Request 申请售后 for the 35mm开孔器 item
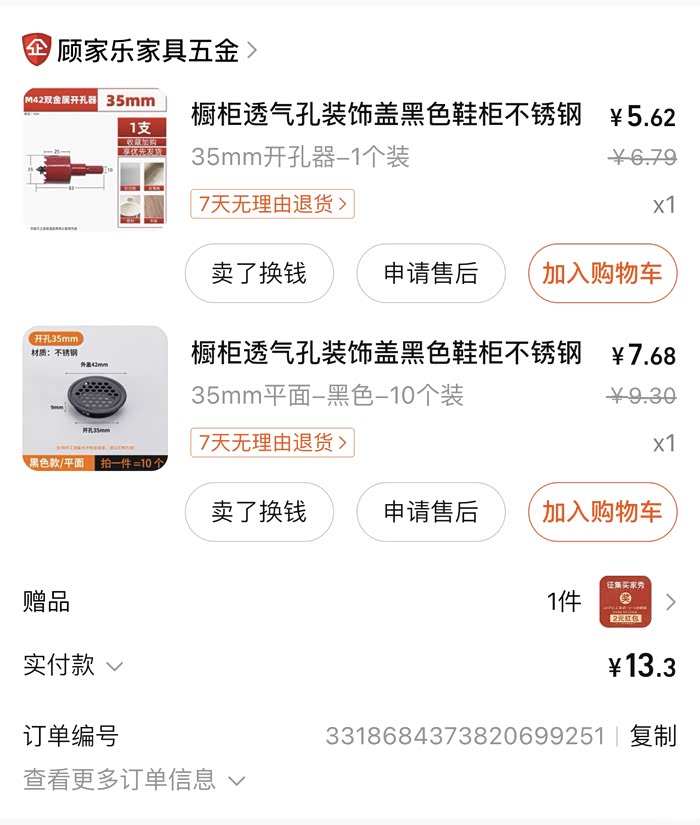Viewport: 700px width, 825px height. click(431, 273)
